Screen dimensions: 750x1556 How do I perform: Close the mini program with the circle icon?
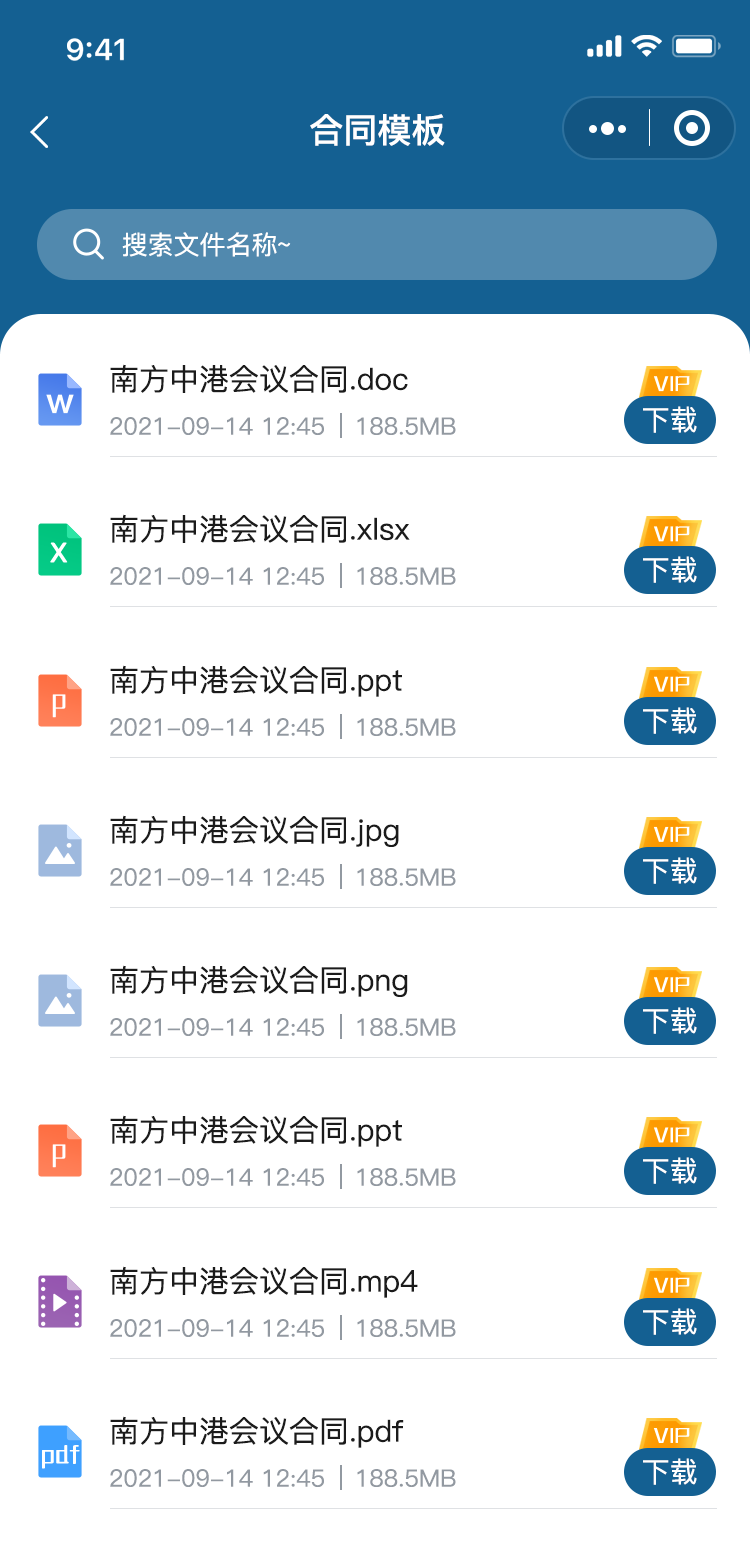[692, 128]
